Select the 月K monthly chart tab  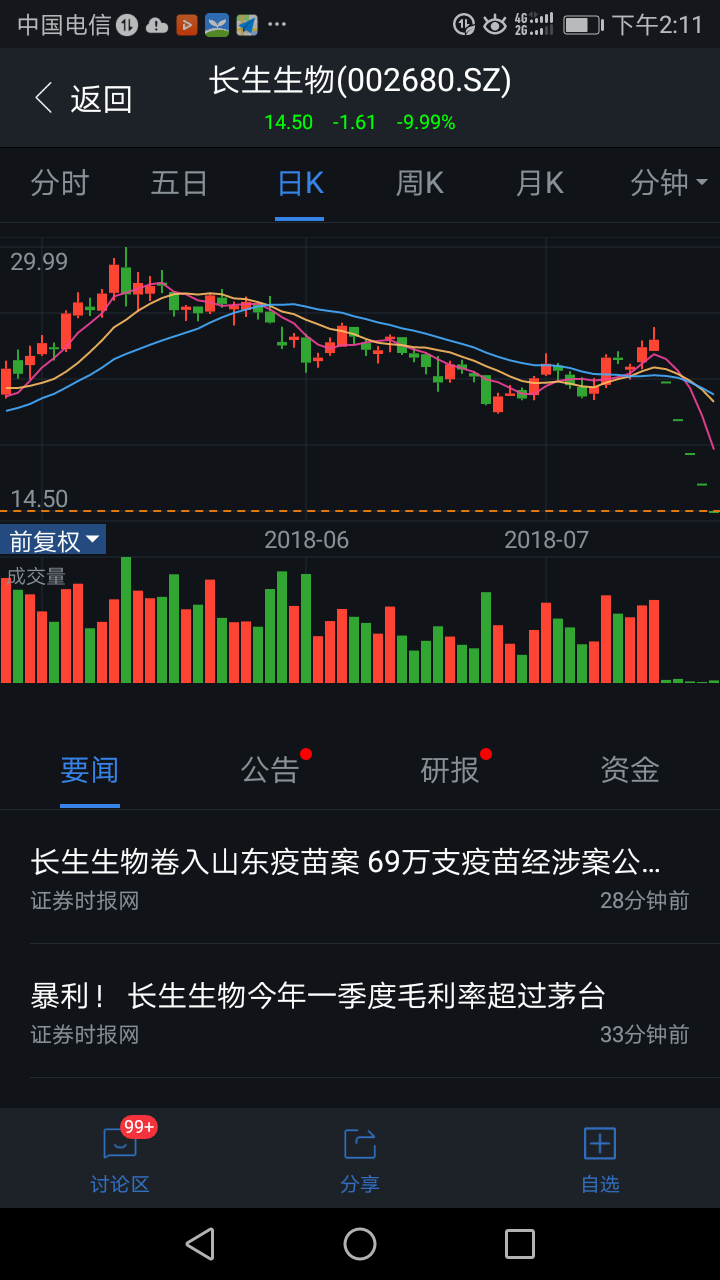pyautogui.click(x=539, y=183)
